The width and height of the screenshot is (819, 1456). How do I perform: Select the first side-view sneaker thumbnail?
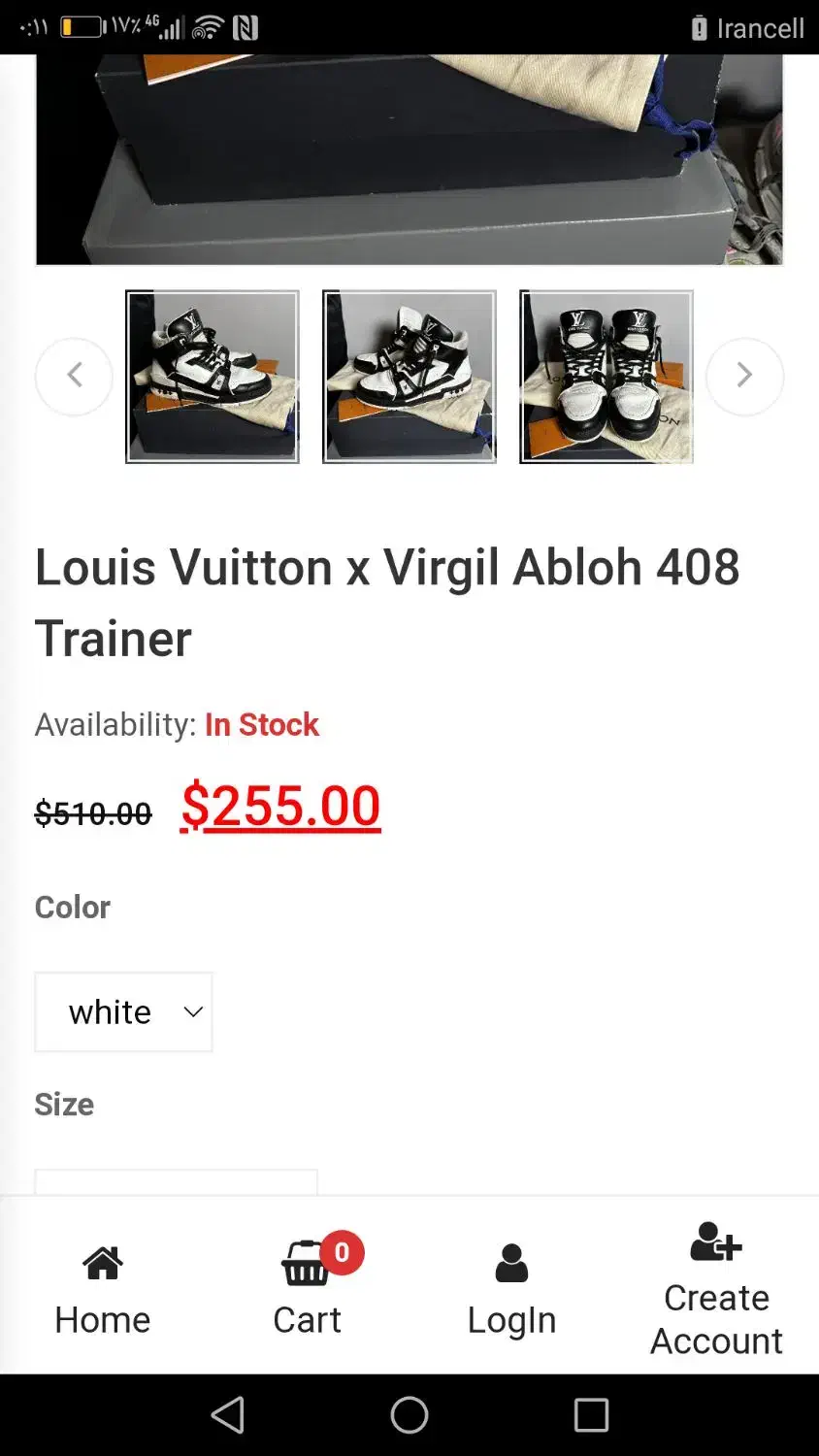tap(213, 377)
